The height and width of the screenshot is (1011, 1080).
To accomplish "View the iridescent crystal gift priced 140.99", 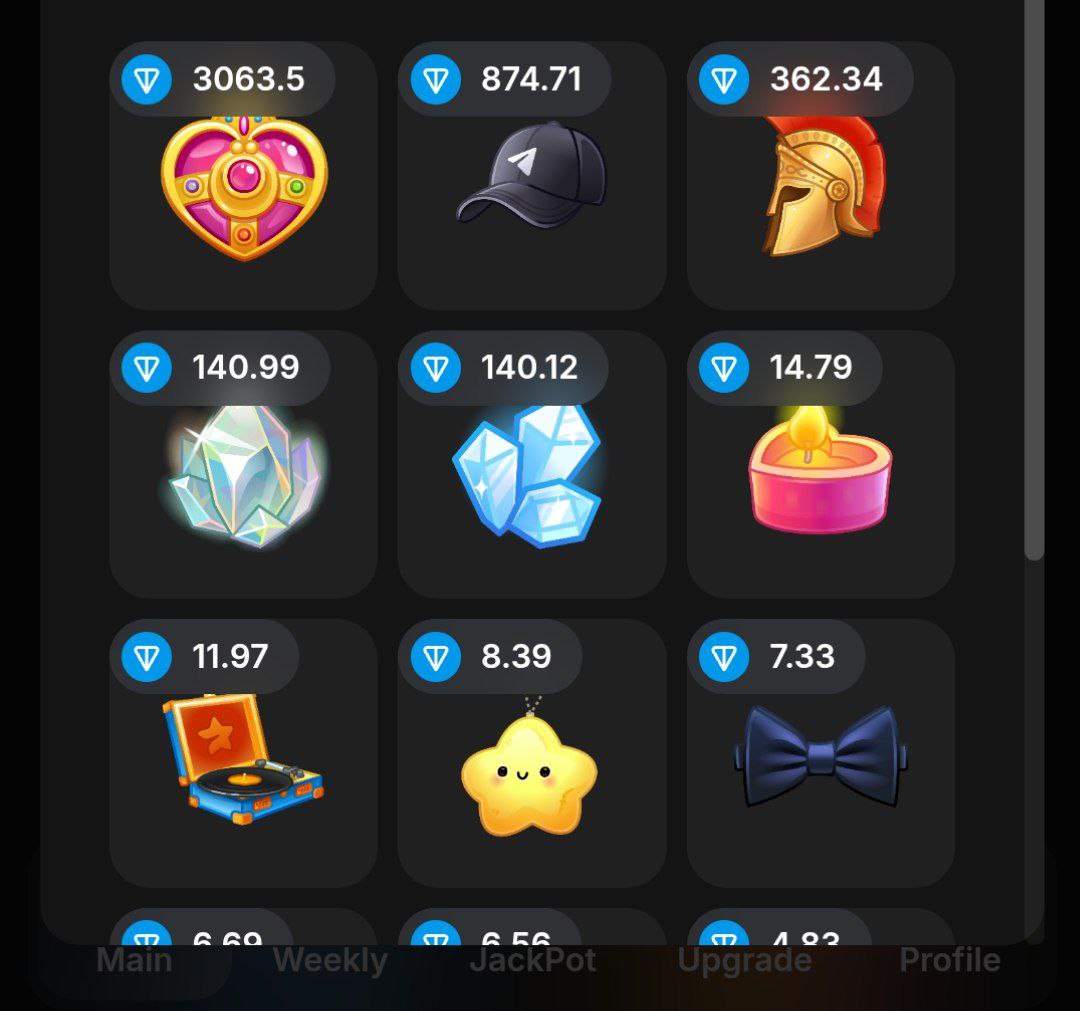I will click(x=244, y=472).
